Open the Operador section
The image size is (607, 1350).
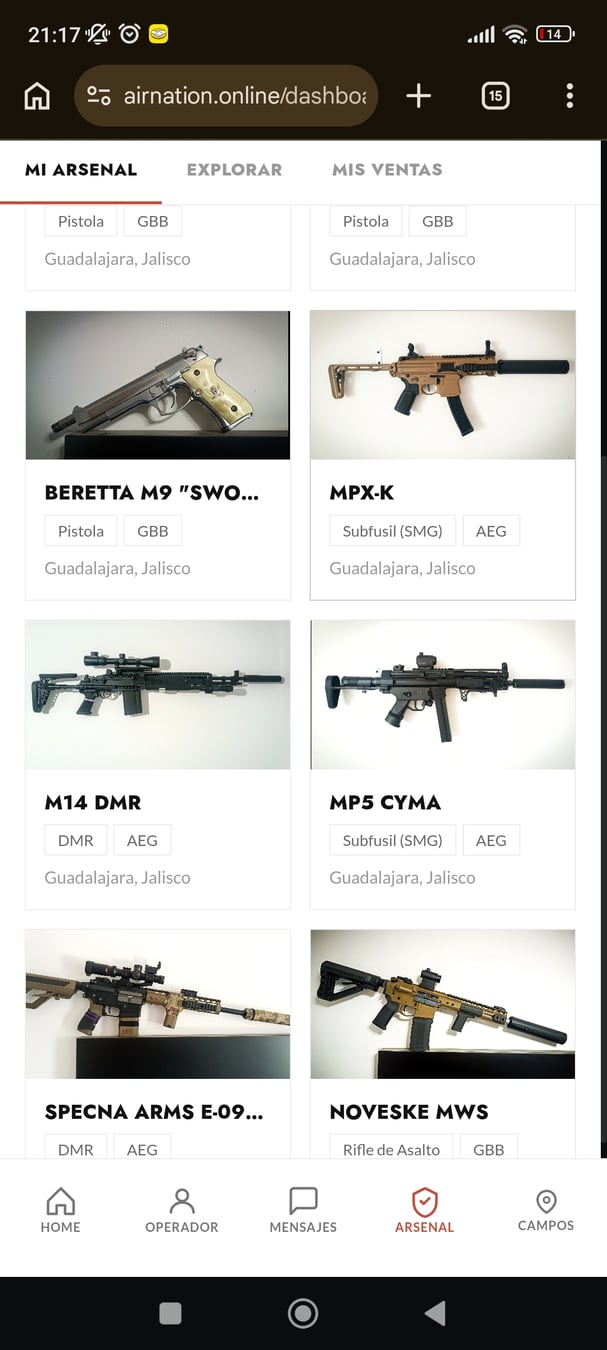tap(181, 1210)
